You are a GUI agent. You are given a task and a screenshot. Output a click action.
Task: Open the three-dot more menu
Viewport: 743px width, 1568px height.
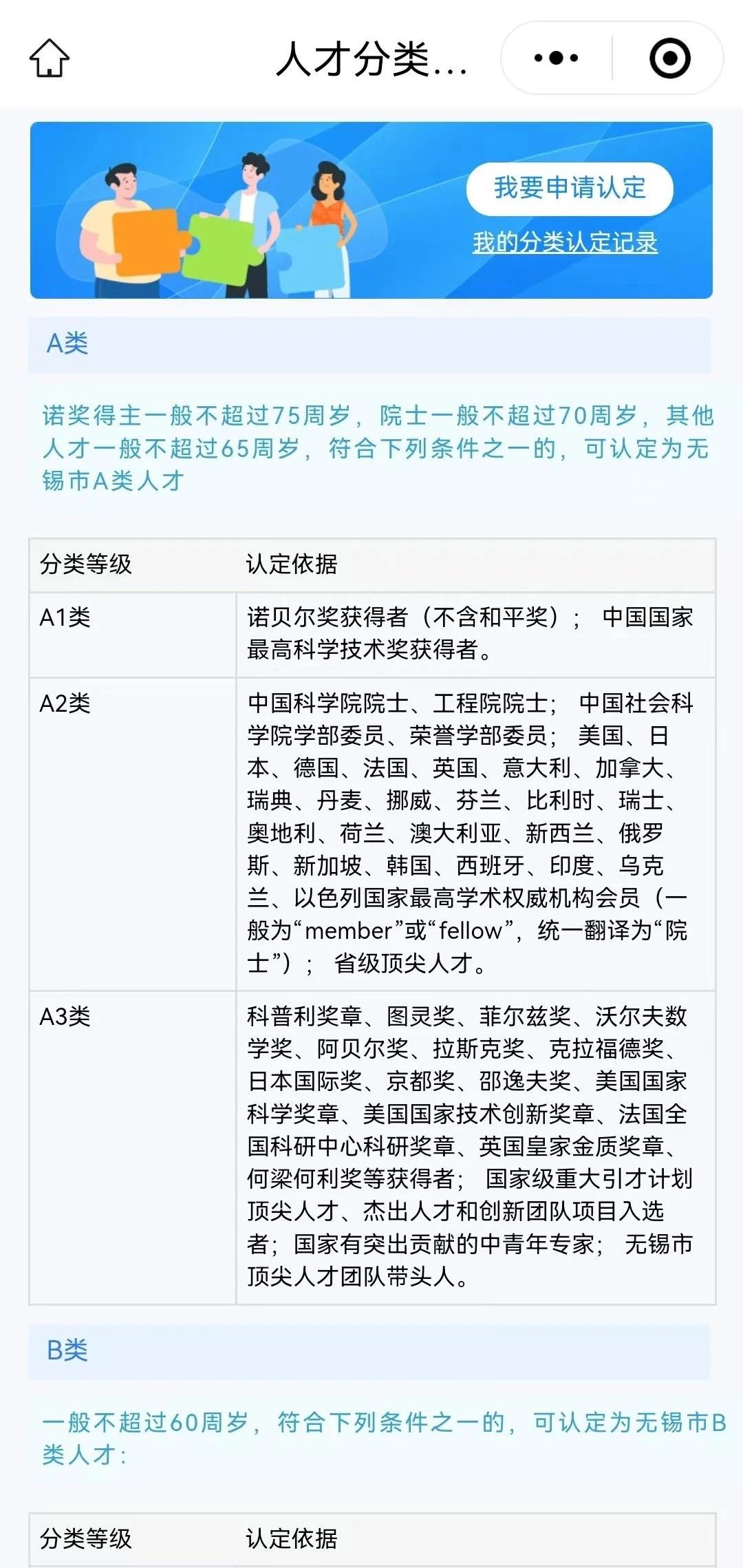click(556, 58)
